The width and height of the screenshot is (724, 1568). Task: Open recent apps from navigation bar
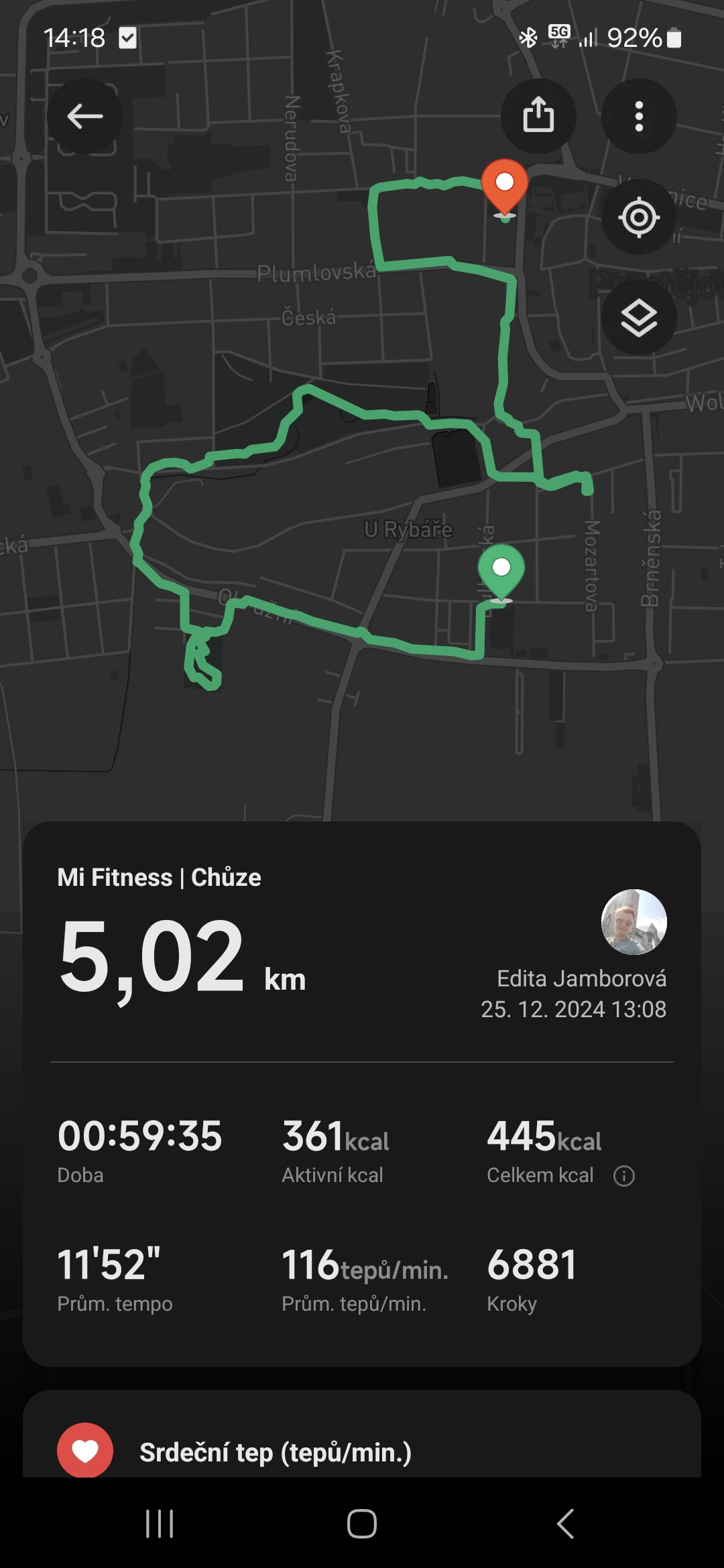pos(160,1524)
